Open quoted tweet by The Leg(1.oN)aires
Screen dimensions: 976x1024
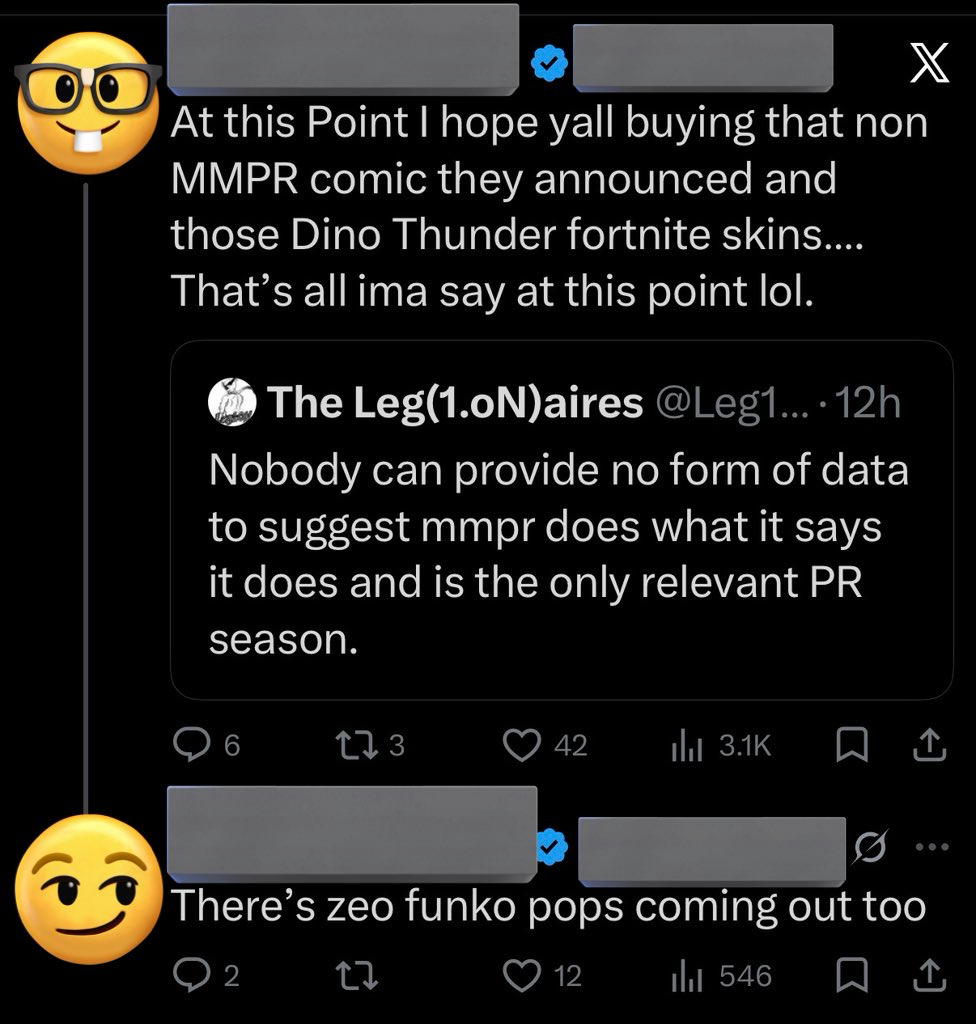click(x=560, y=520)
